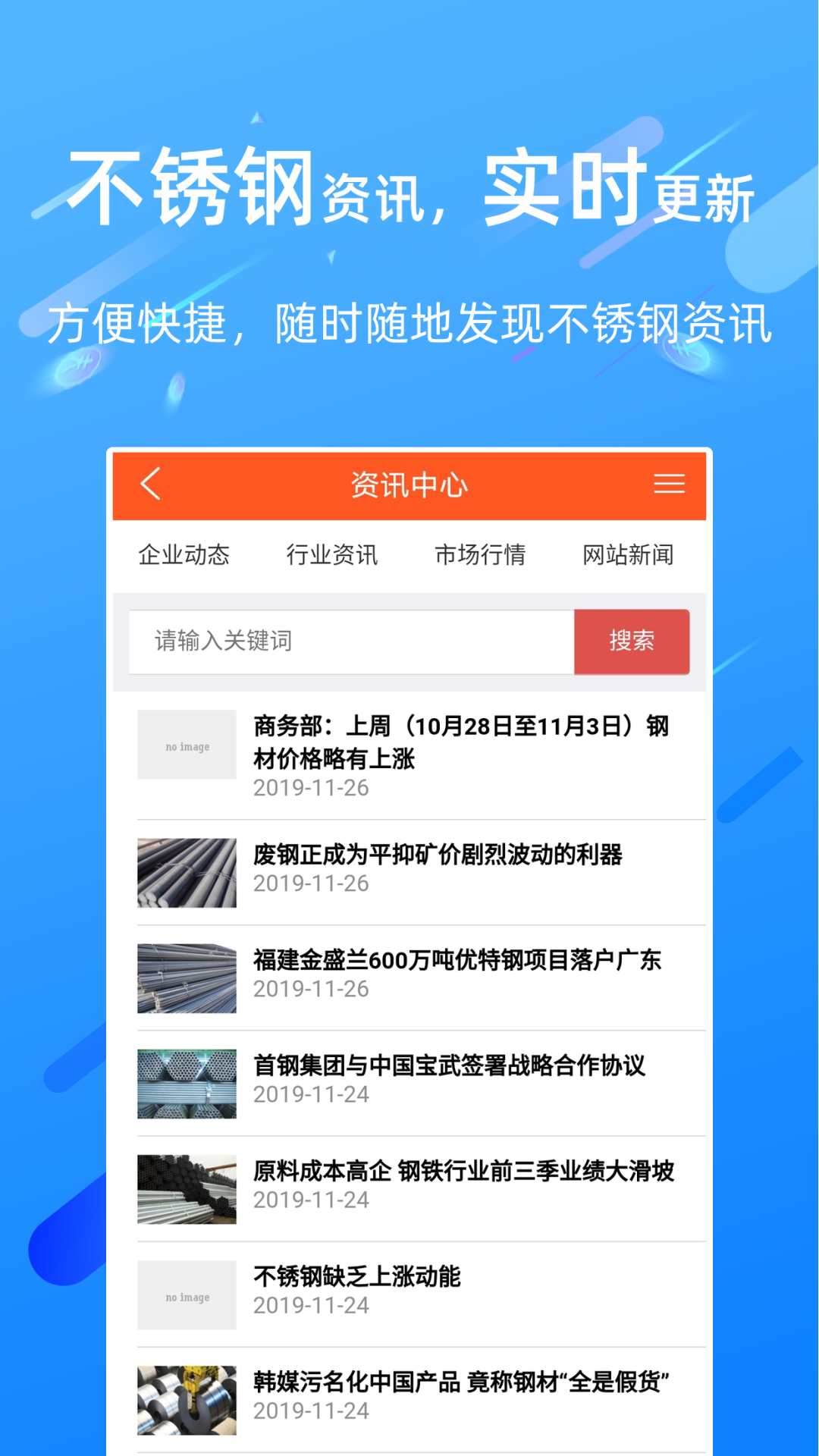Switch to the 企业动态 tab
The width and height of the screenshot is (819, 1456).
click(185, 554)
